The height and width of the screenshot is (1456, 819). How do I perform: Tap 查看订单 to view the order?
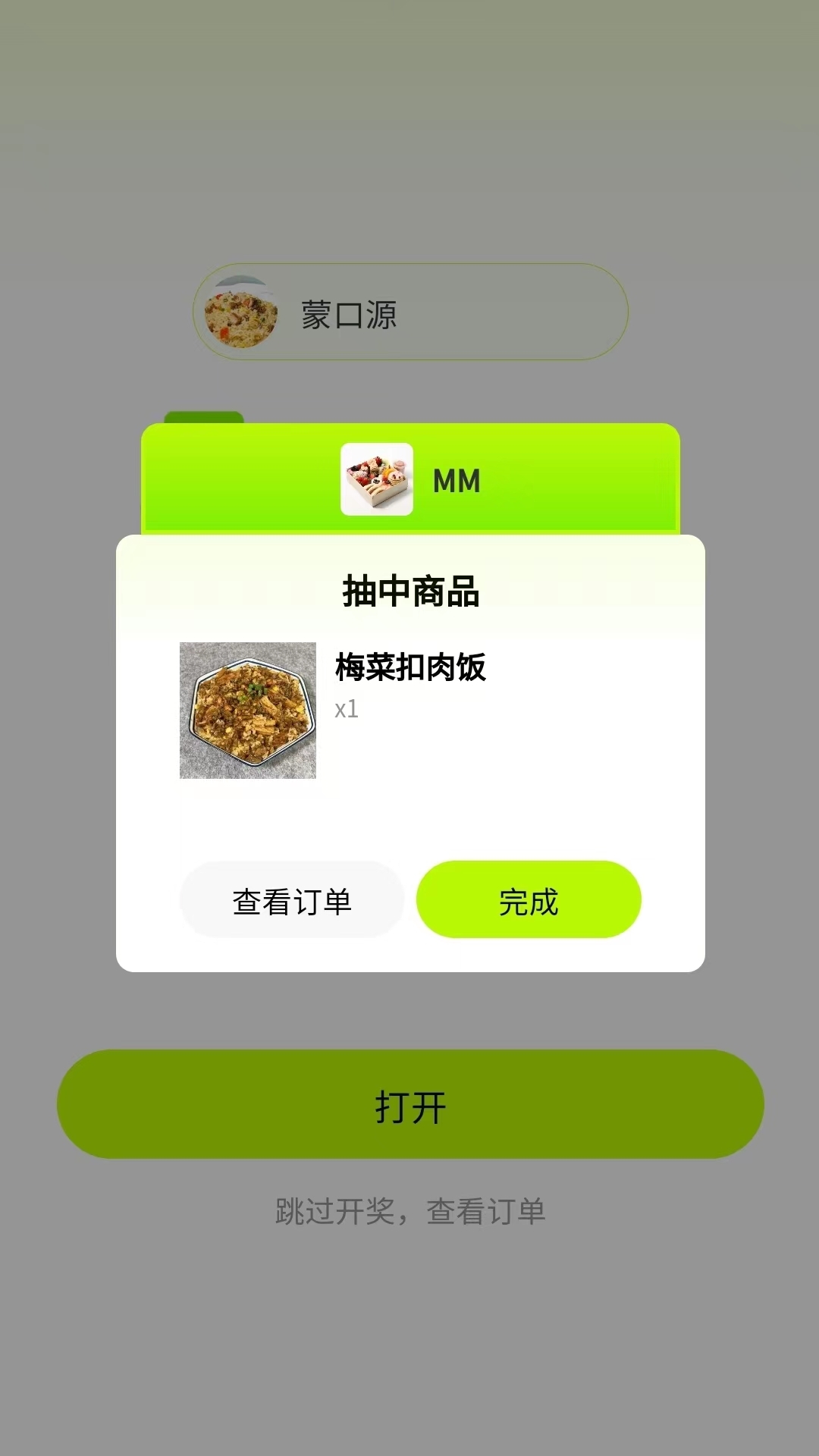[292, 899]
